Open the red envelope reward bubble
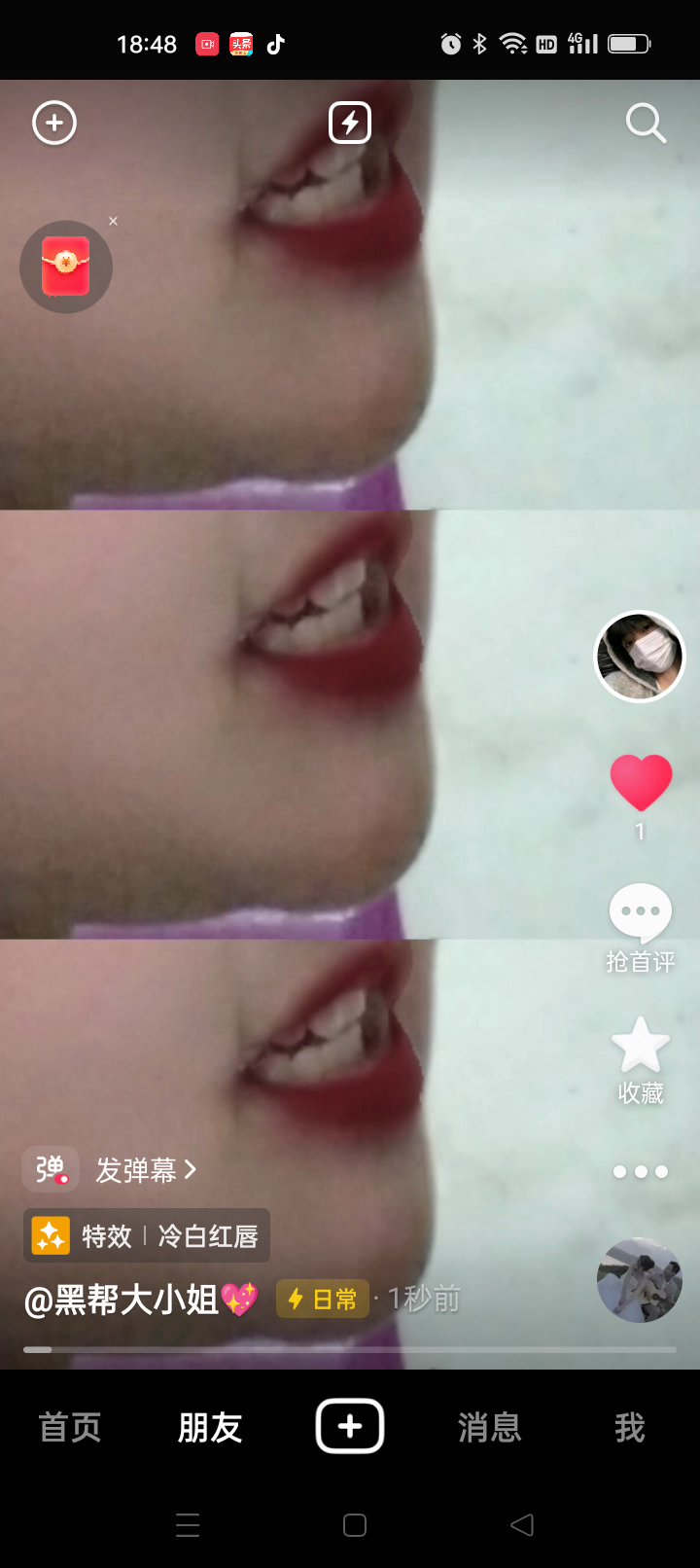The height and width of the screenshot is (1568, 700). [66, 267]
